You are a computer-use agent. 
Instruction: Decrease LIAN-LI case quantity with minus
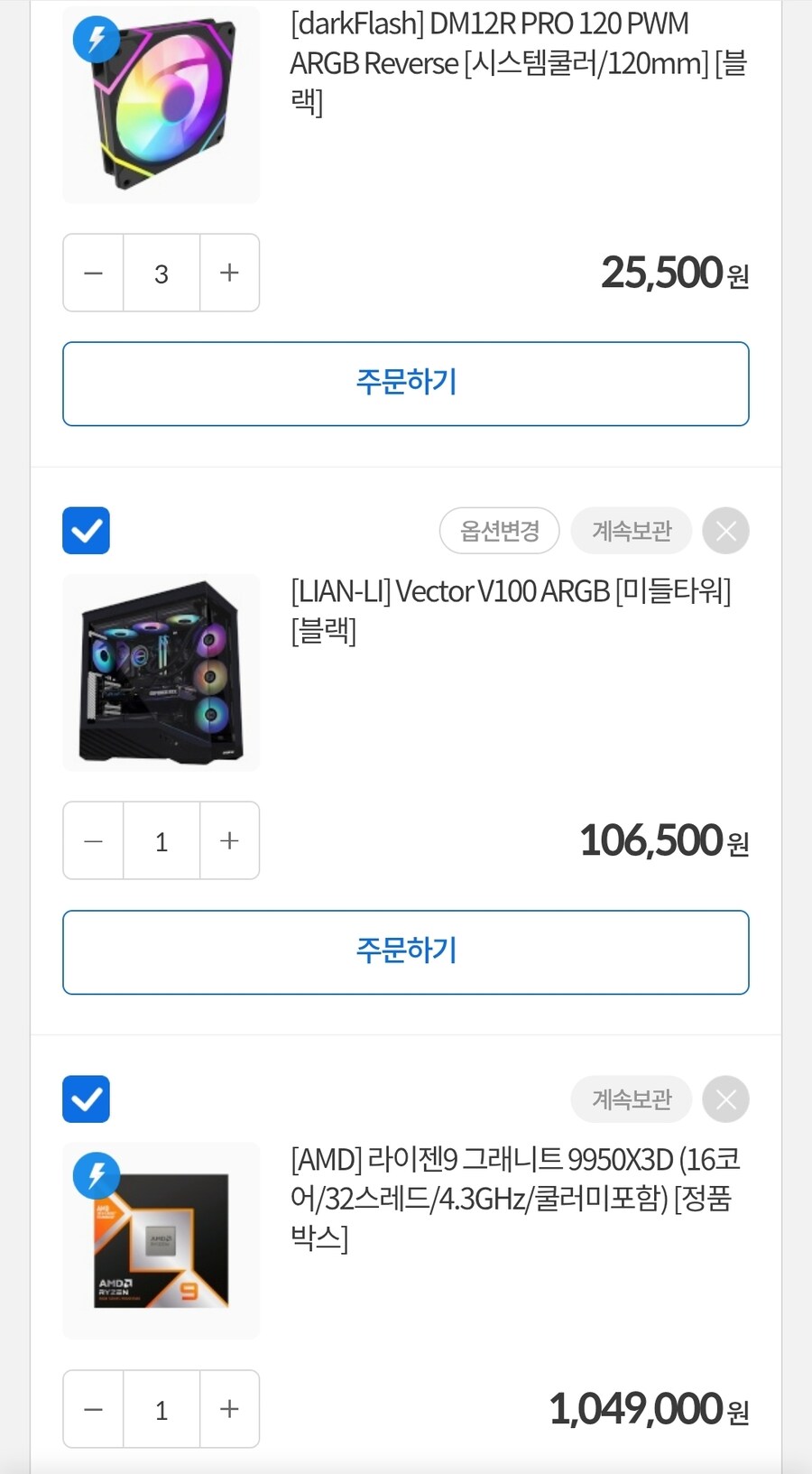click(x=93, y=841)
